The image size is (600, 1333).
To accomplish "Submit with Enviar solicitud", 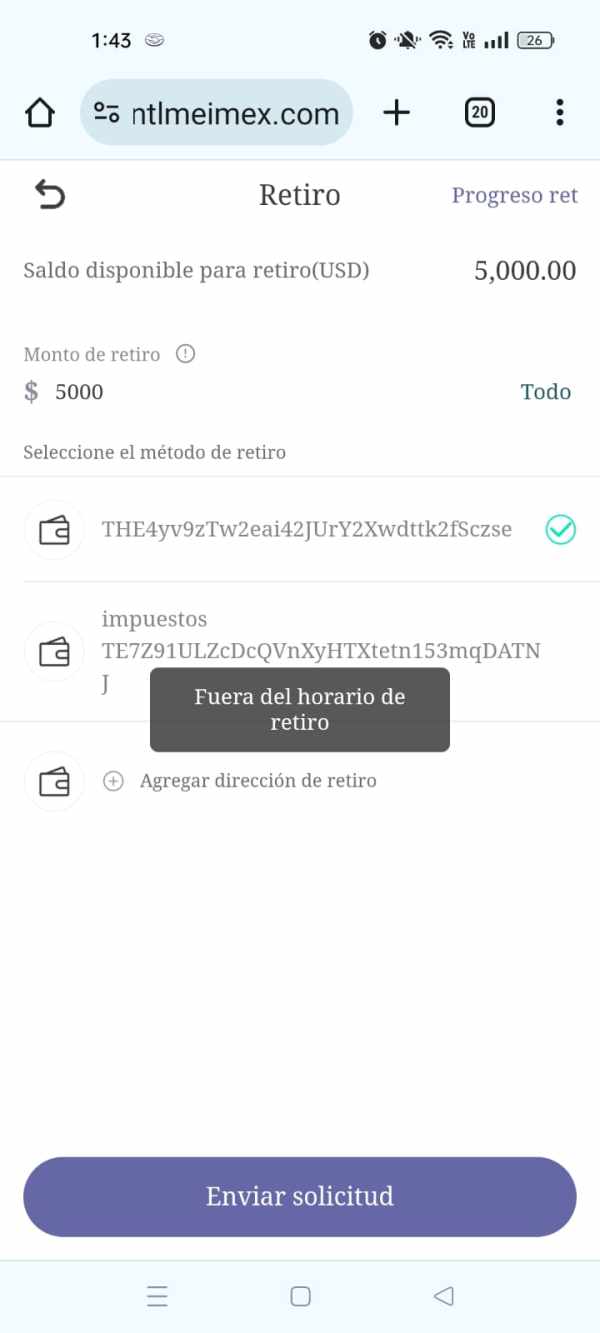I will pos(300,1197).
